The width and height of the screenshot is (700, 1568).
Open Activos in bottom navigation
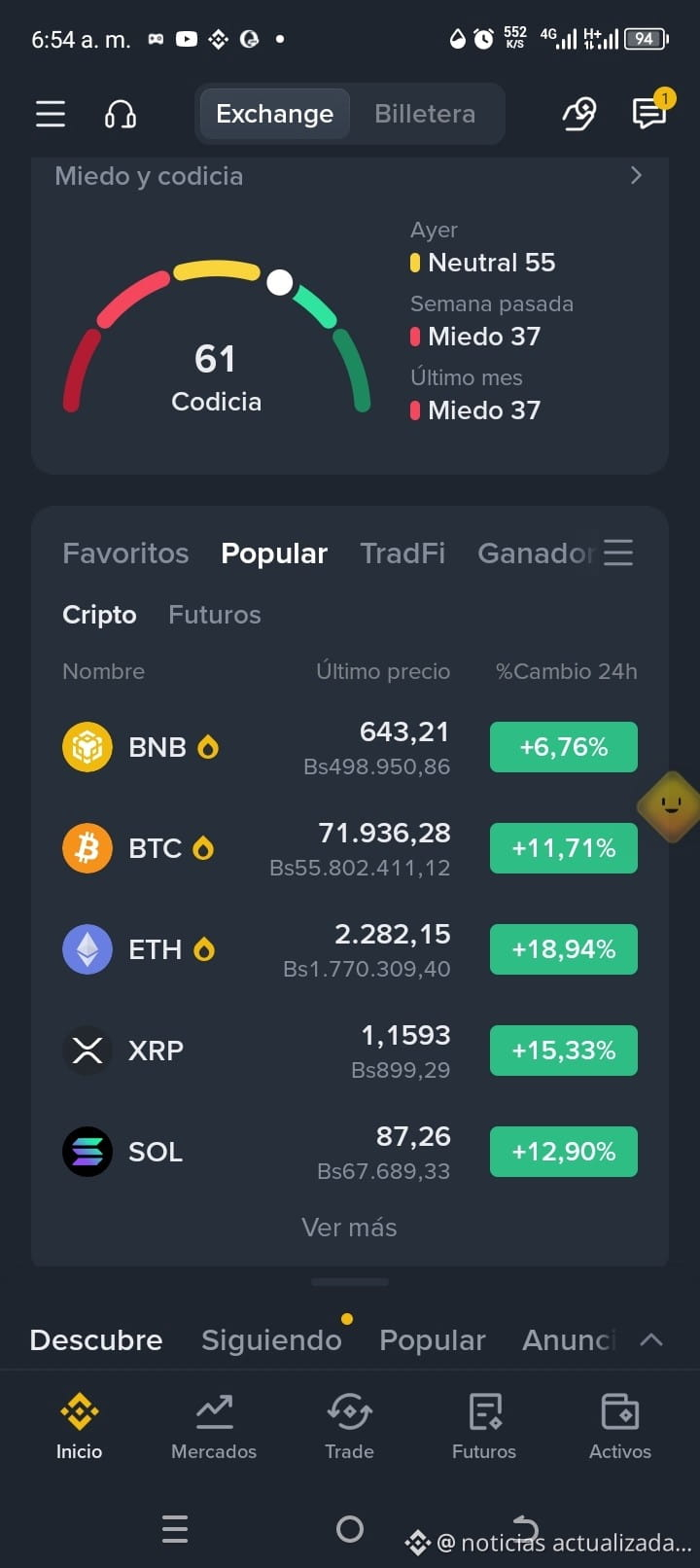[620, 1427]
